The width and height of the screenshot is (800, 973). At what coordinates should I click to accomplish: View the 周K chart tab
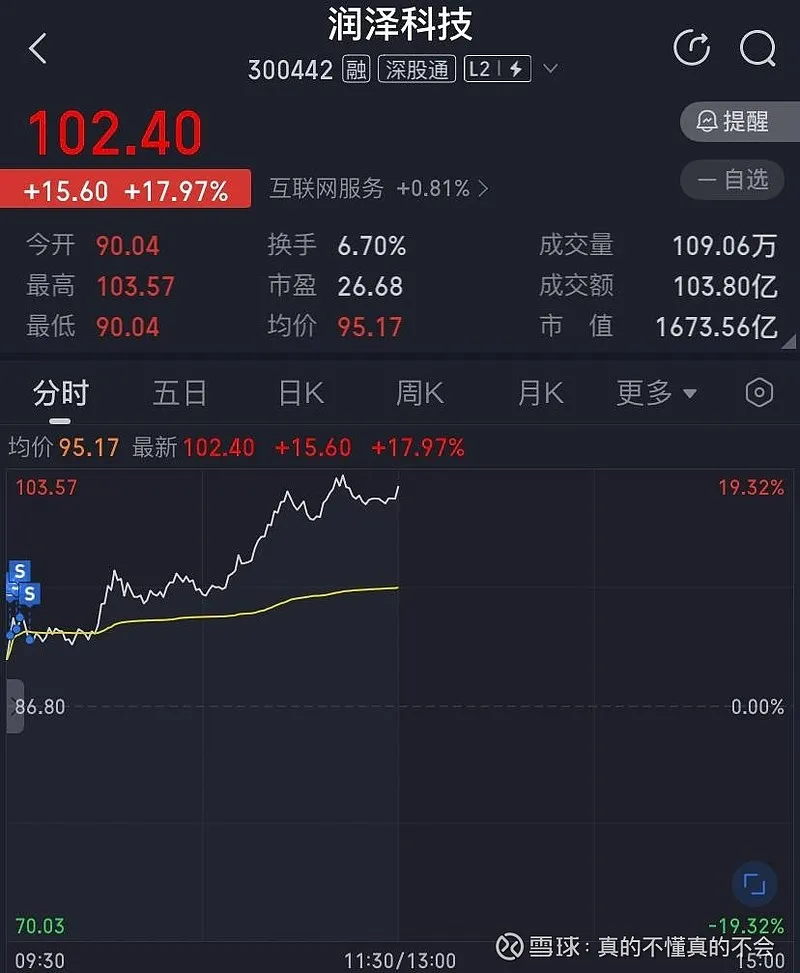[x=420, y=393]
